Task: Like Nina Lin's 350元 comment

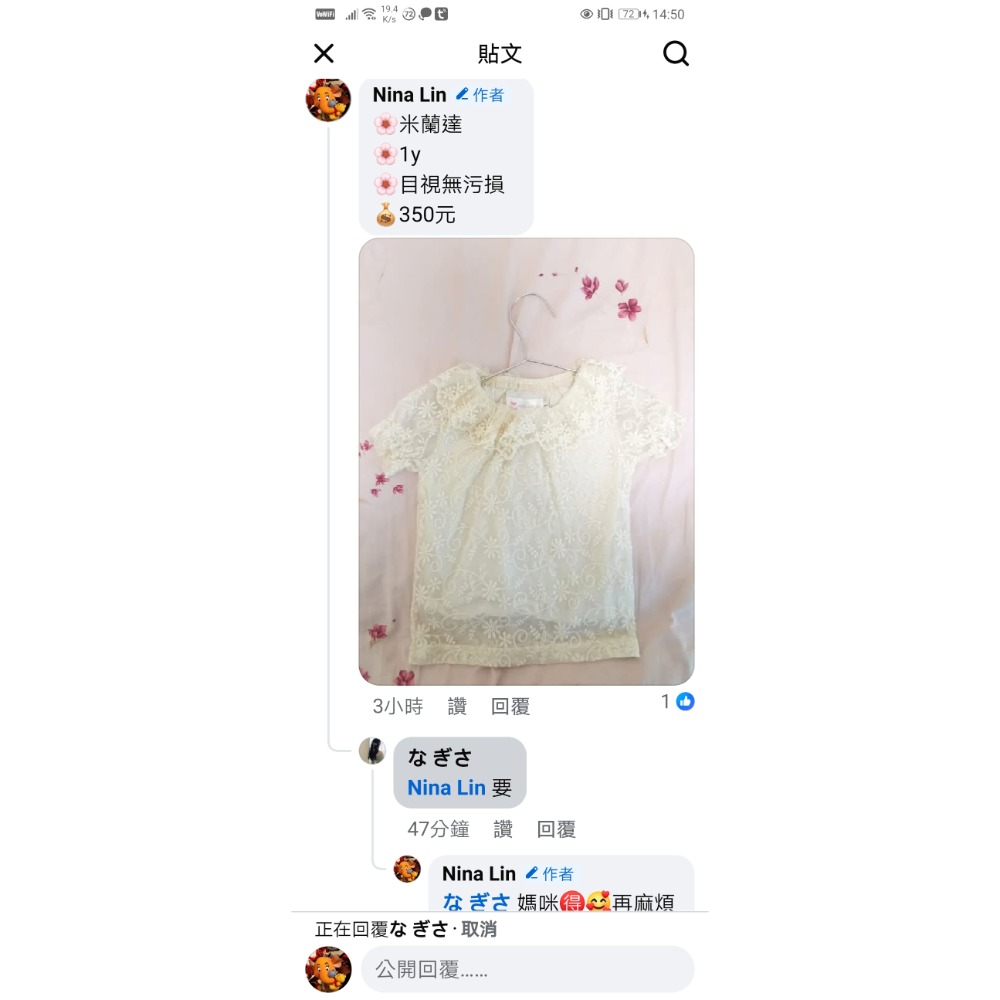Action: (x=457, y=706)
